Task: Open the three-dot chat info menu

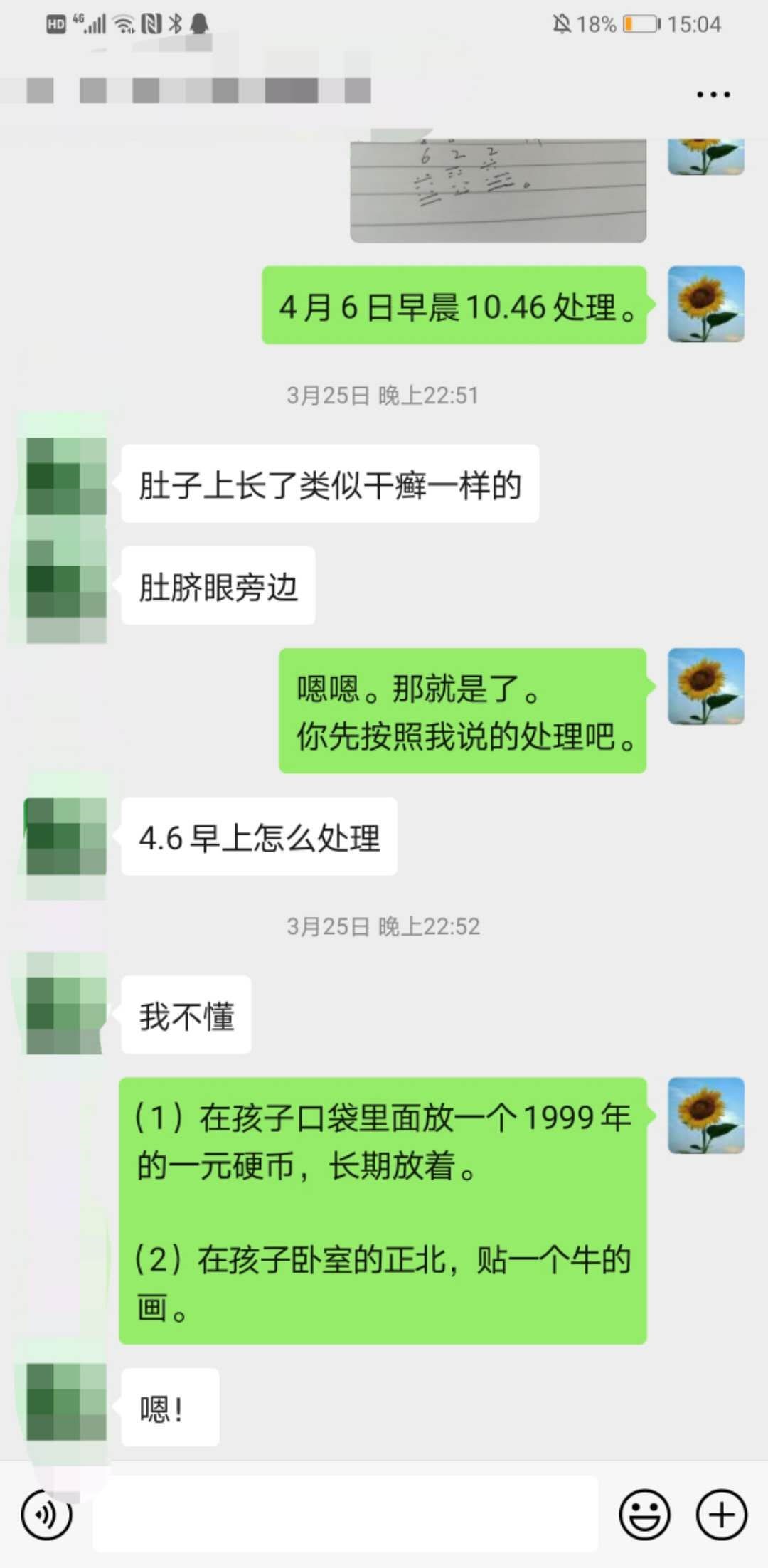Action: [713, 94]
